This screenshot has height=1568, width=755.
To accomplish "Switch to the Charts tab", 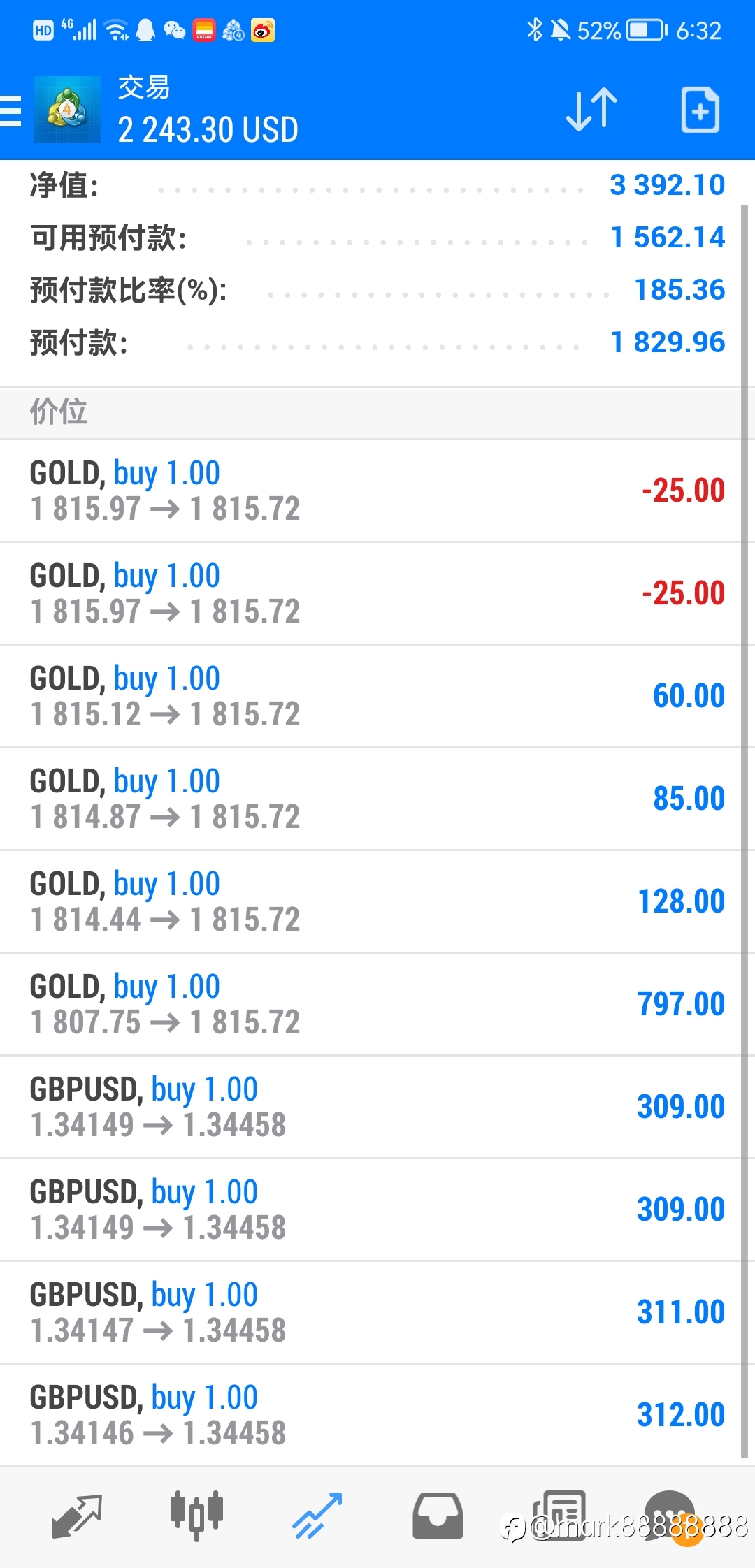I will coord(196,1515).
